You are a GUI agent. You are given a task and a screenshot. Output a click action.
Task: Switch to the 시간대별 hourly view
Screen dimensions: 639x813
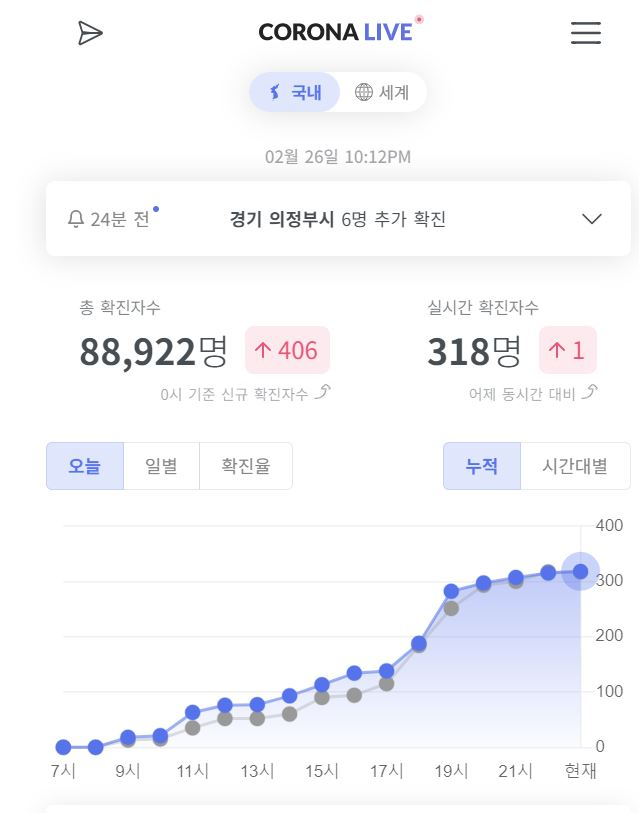[x=575, y=466]
